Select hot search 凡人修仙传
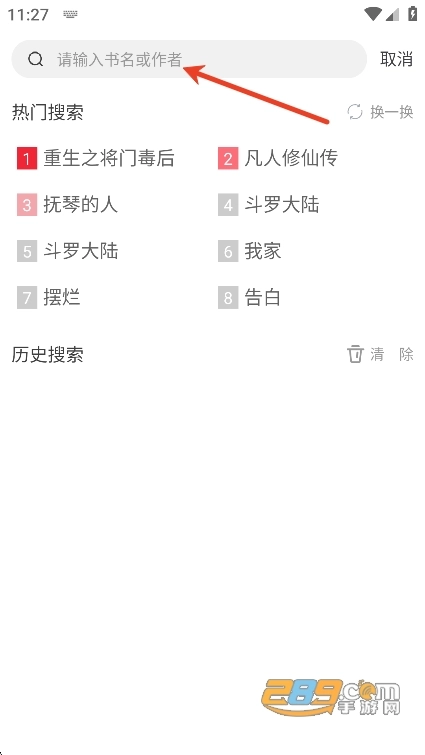 click(278, 158)
